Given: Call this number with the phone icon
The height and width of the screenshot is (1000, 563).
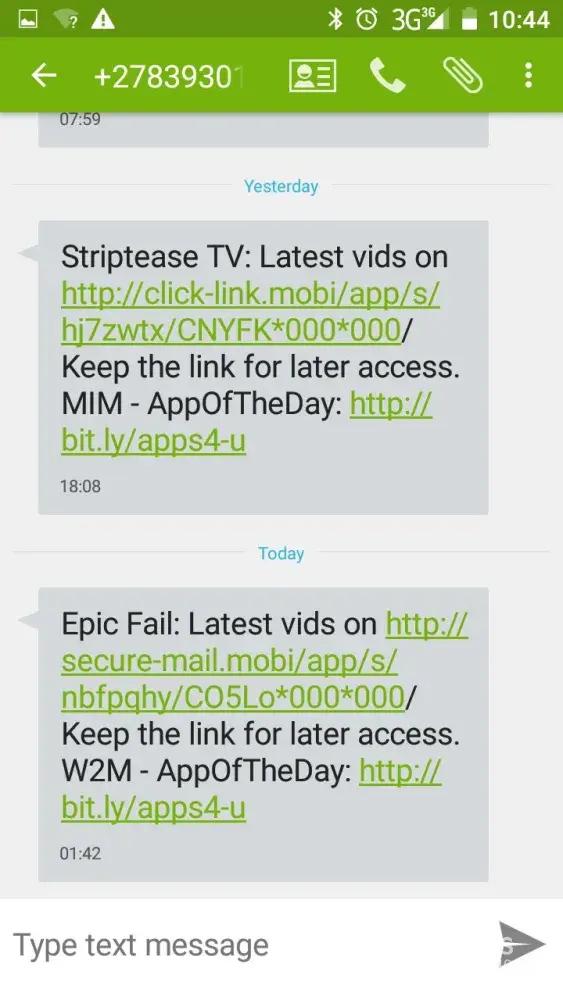Looking at the screenshot, I should point(387,76).
